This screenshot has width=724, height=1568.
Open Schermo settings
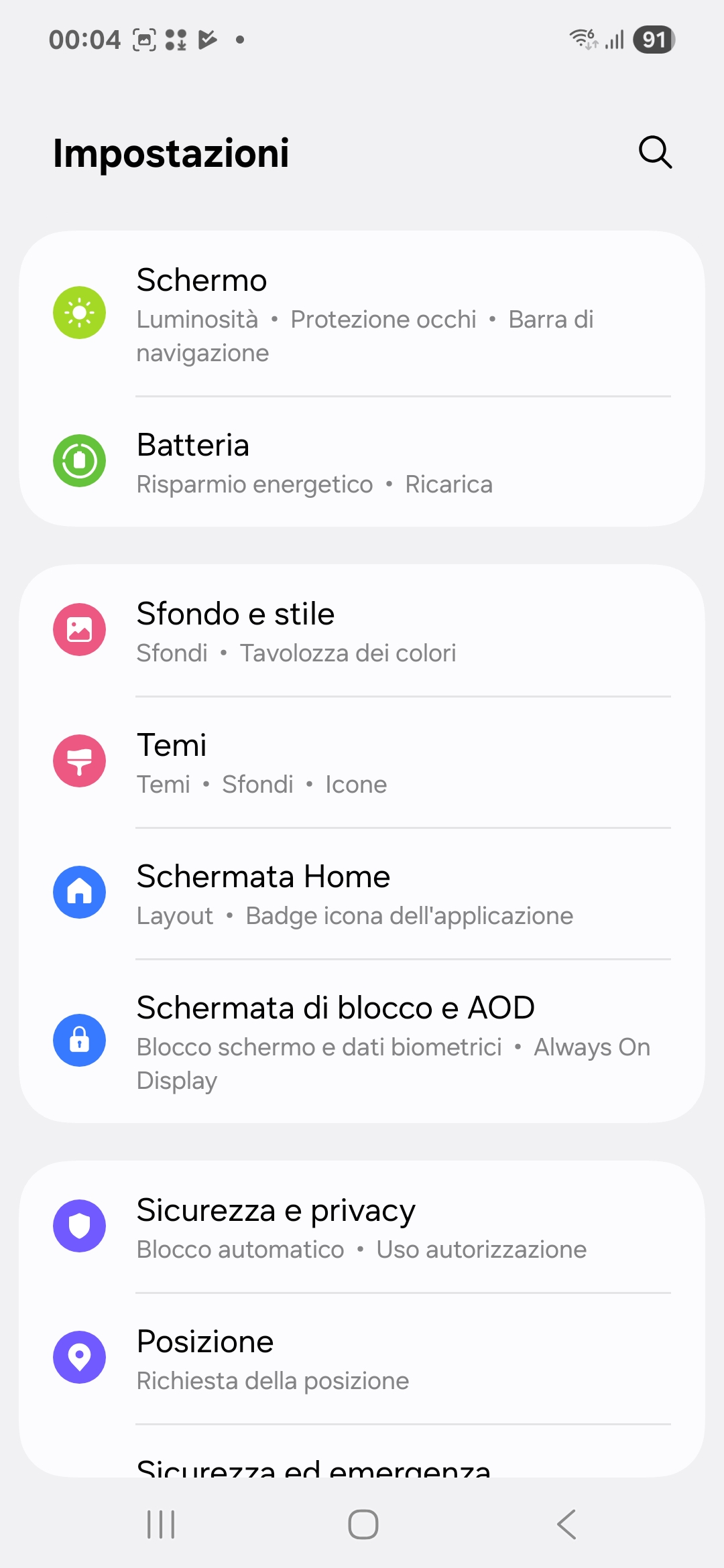pyautogui.click(x=362, y=314)
